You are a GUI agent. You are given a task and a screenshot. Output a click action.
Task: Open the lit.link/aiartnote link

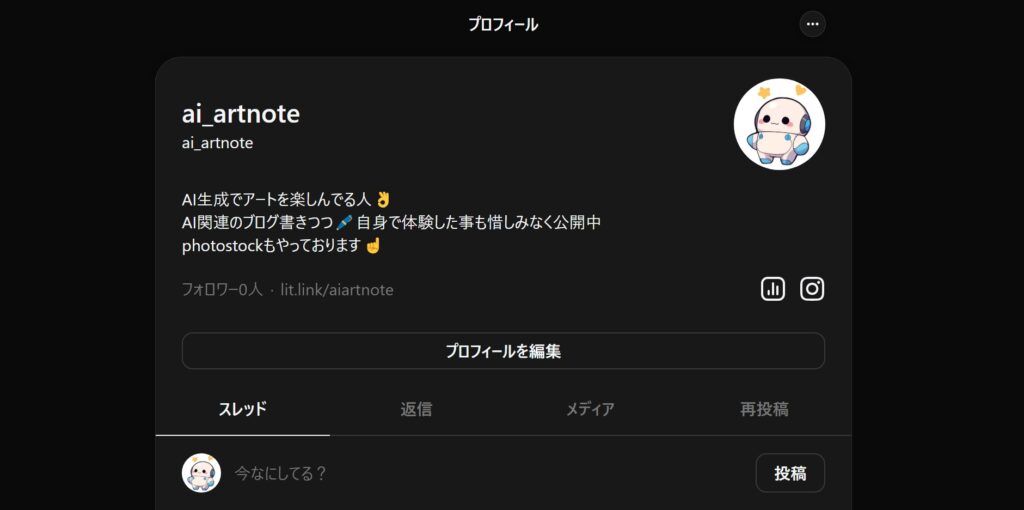337,290
